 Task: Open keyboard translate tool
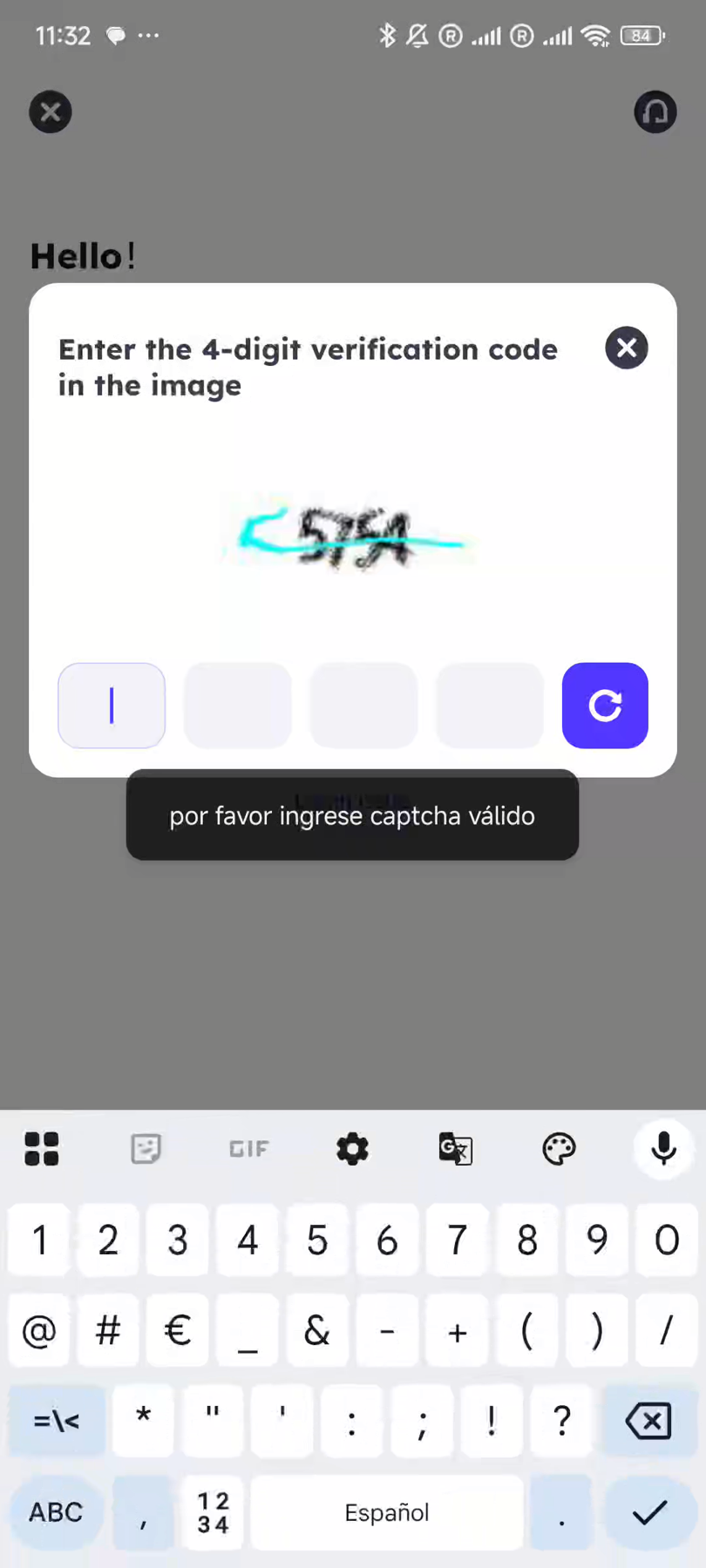456,1149
